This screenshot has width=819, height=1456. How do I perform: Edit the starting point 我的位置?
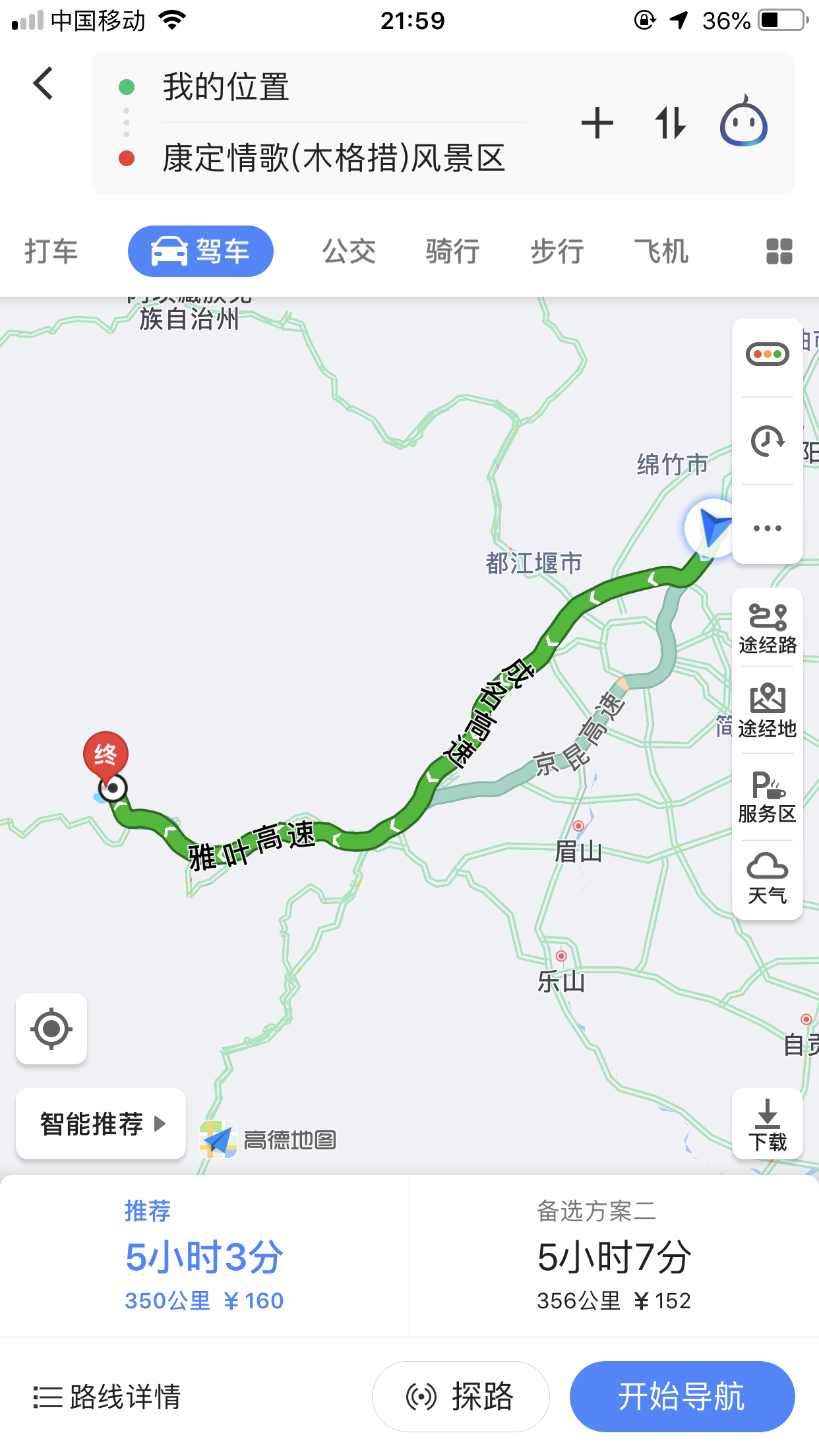coord(226,87)
